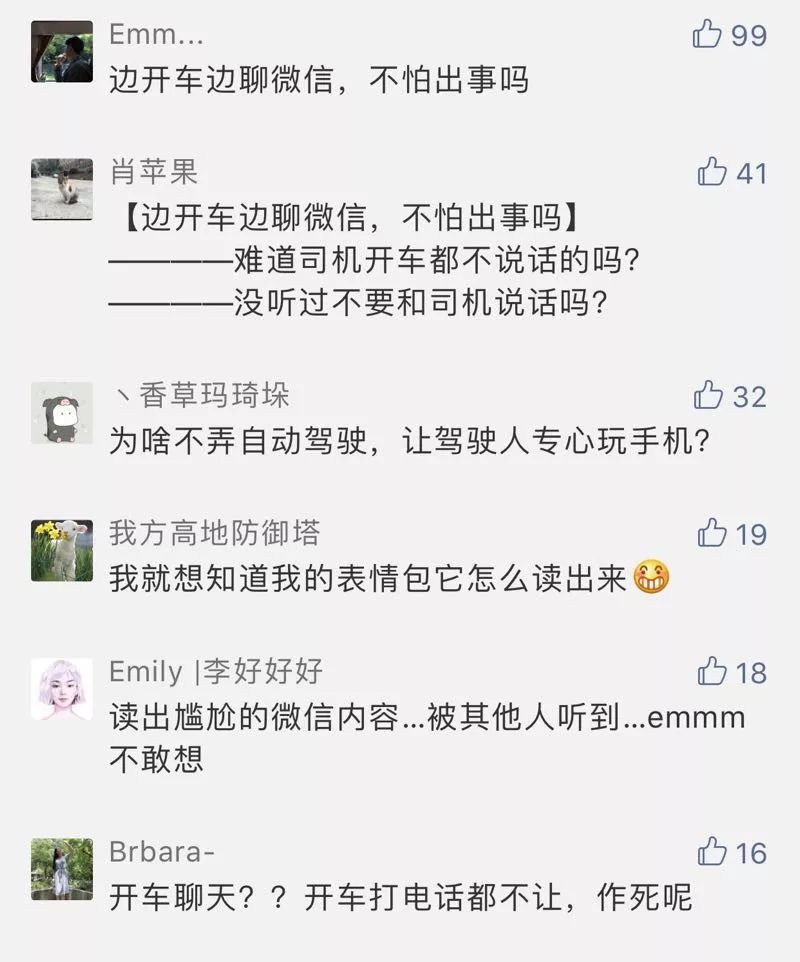Like the comment by Emm...
The height and width of the screenshot is (962, 800).
(708, 35)
